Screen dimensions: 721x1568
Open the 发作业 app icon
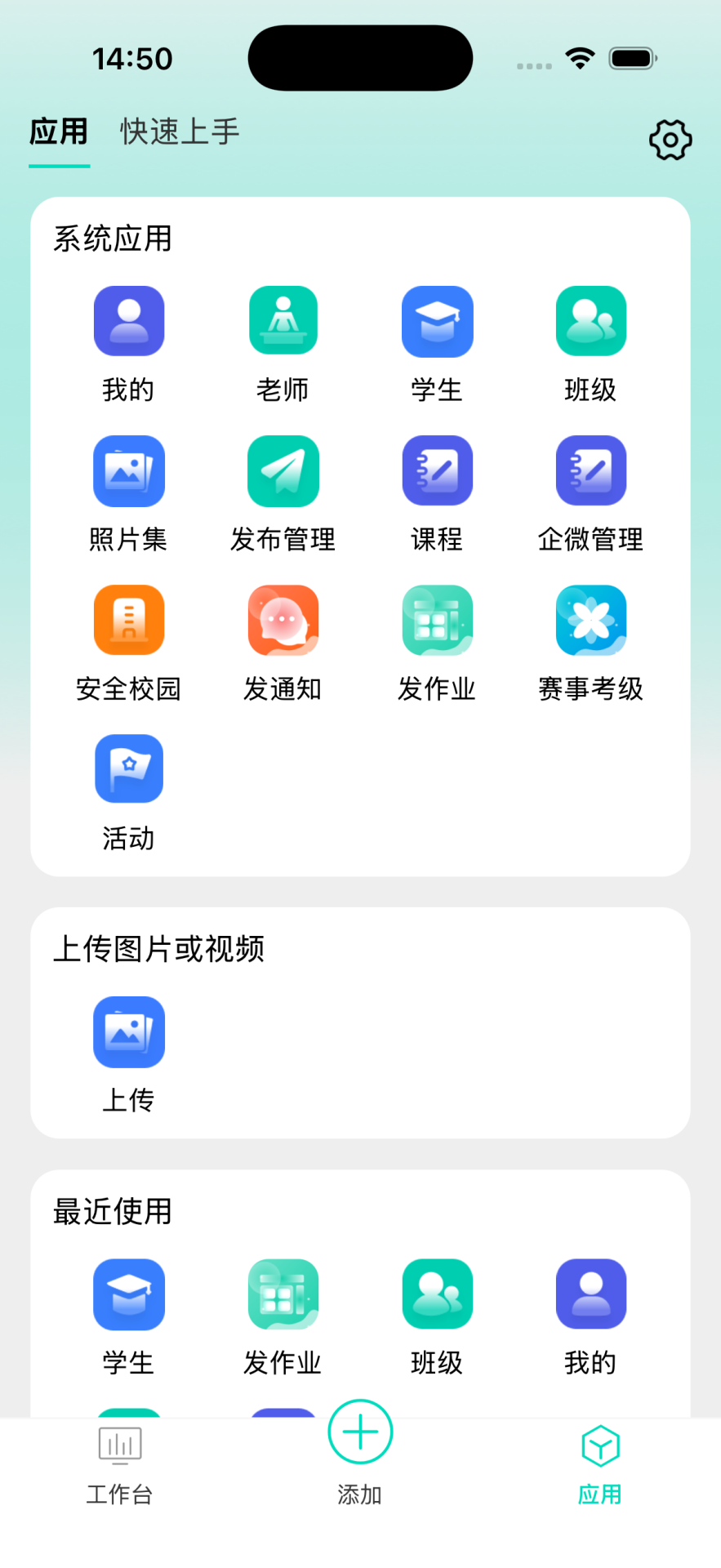437,620
